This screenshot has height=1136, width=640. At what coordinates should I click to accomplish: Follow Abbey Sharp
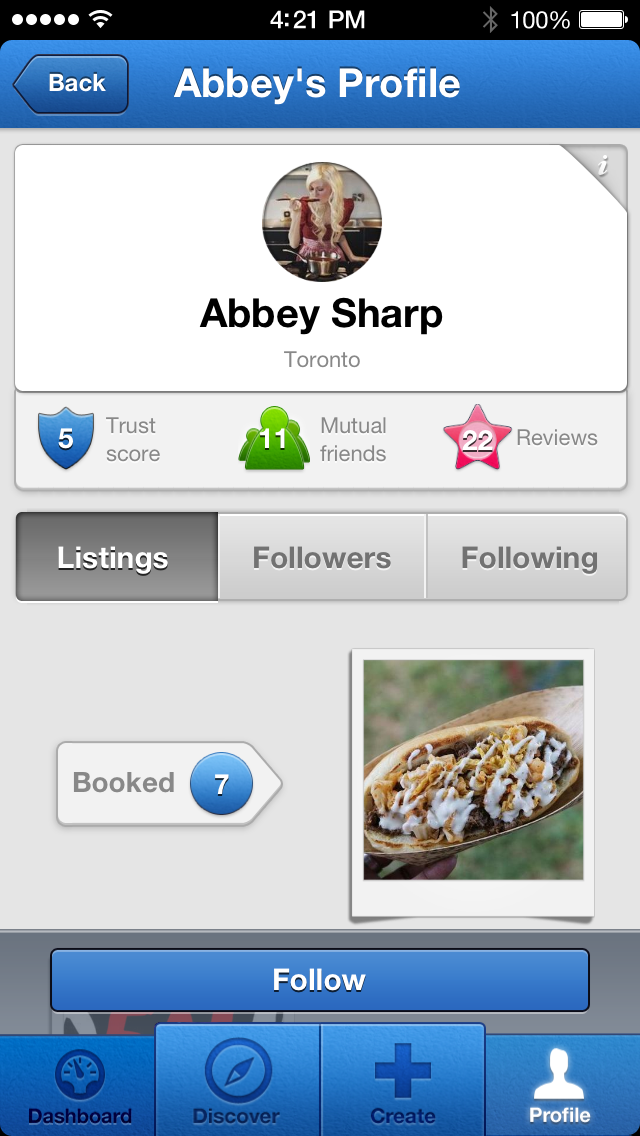pyautogui.click(x=320, y=980)
